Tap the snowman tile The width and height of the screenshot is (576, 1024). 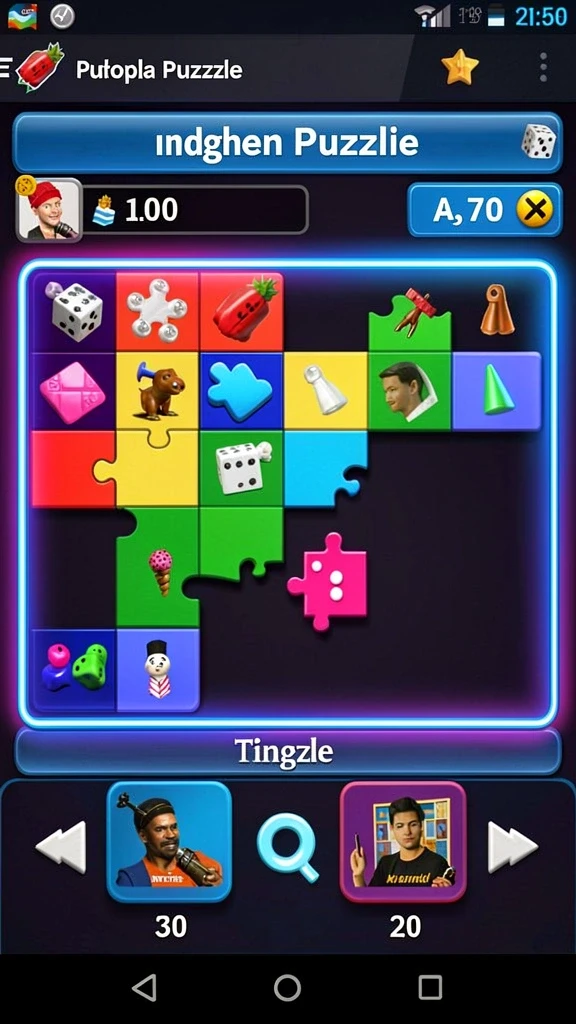158,670
